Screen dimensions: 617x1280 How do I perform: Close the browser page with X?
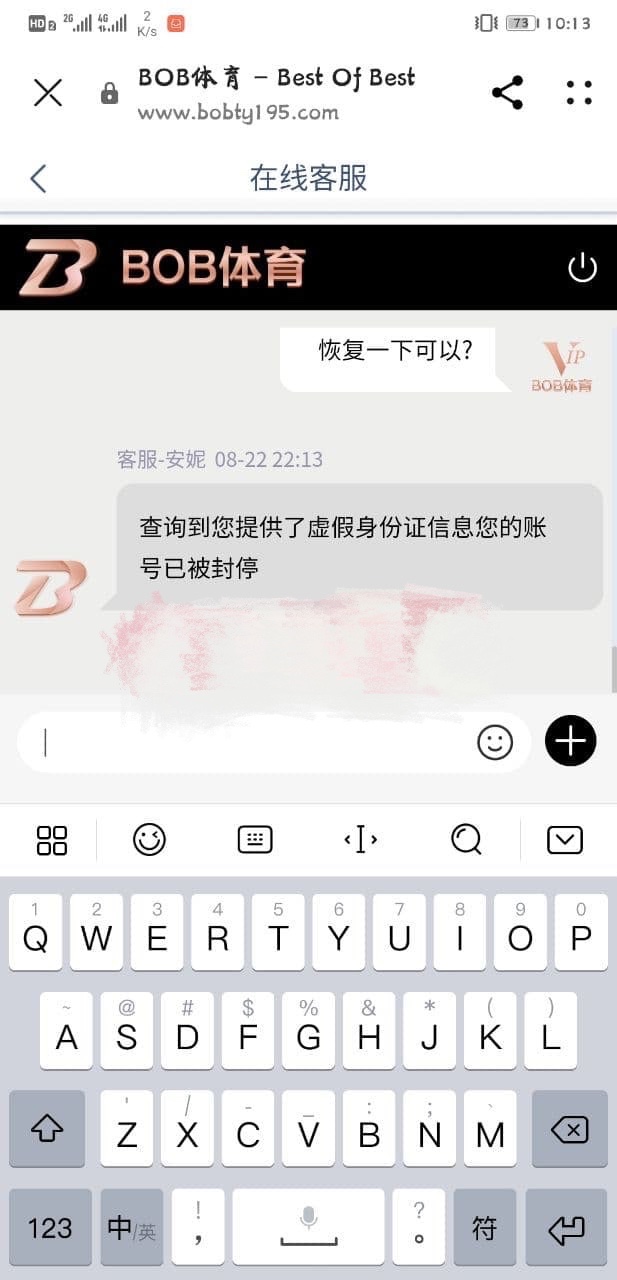48,93
